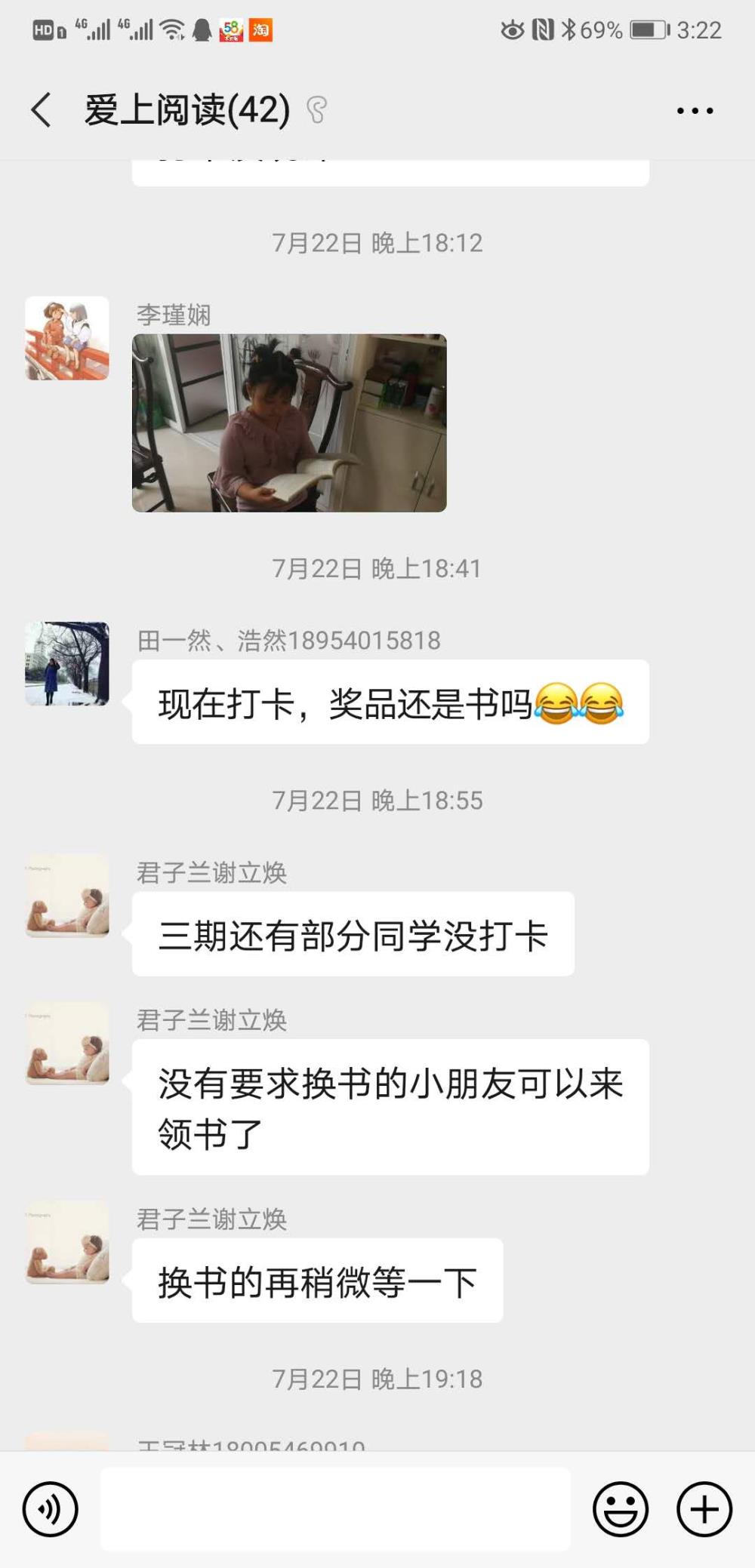Open 田一然、浩然's avatar
Image resolution: width=755 pixels, height=1568 pixels.
pos(67,664)
